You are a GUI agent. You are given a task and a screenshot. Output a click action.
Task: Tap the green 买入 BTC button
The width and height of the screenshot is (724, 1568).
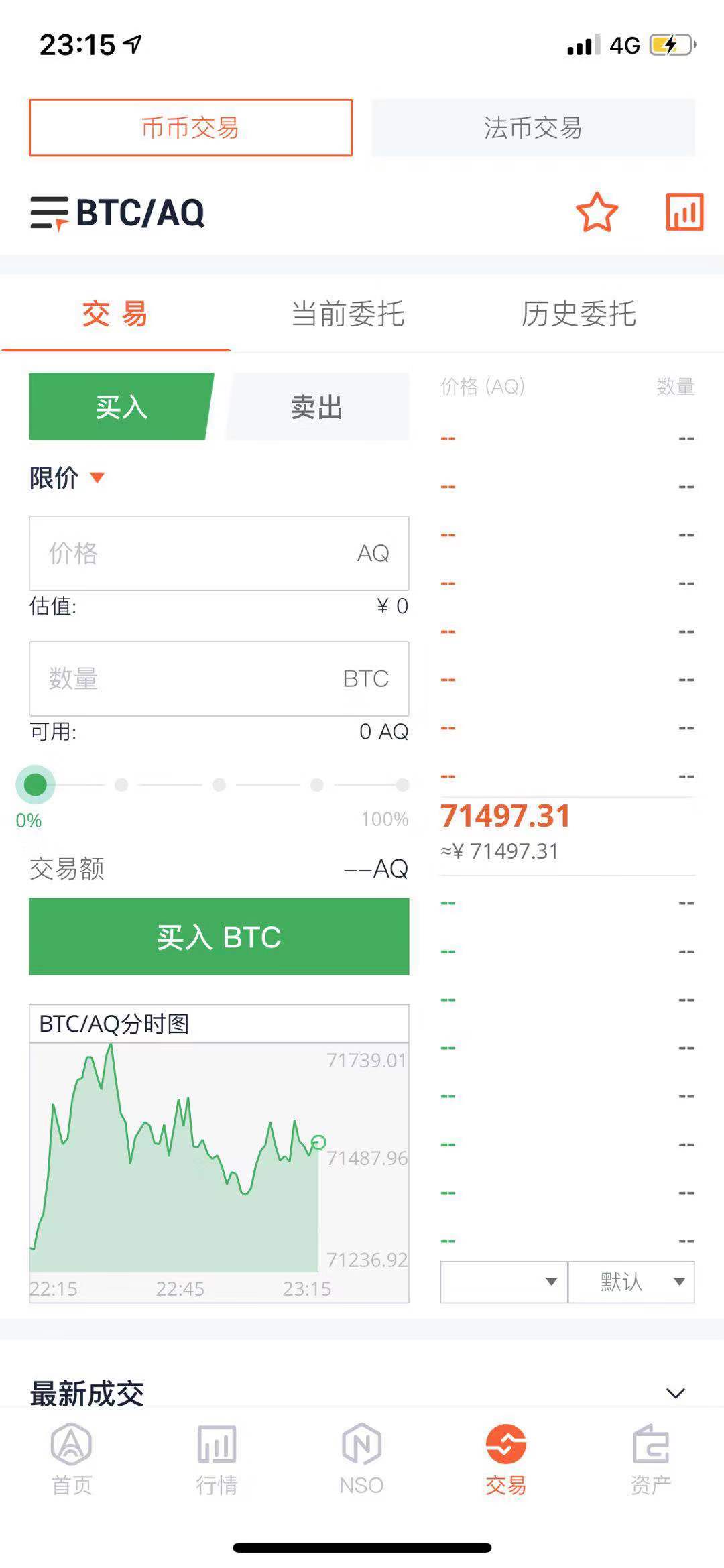coord(219,937)
